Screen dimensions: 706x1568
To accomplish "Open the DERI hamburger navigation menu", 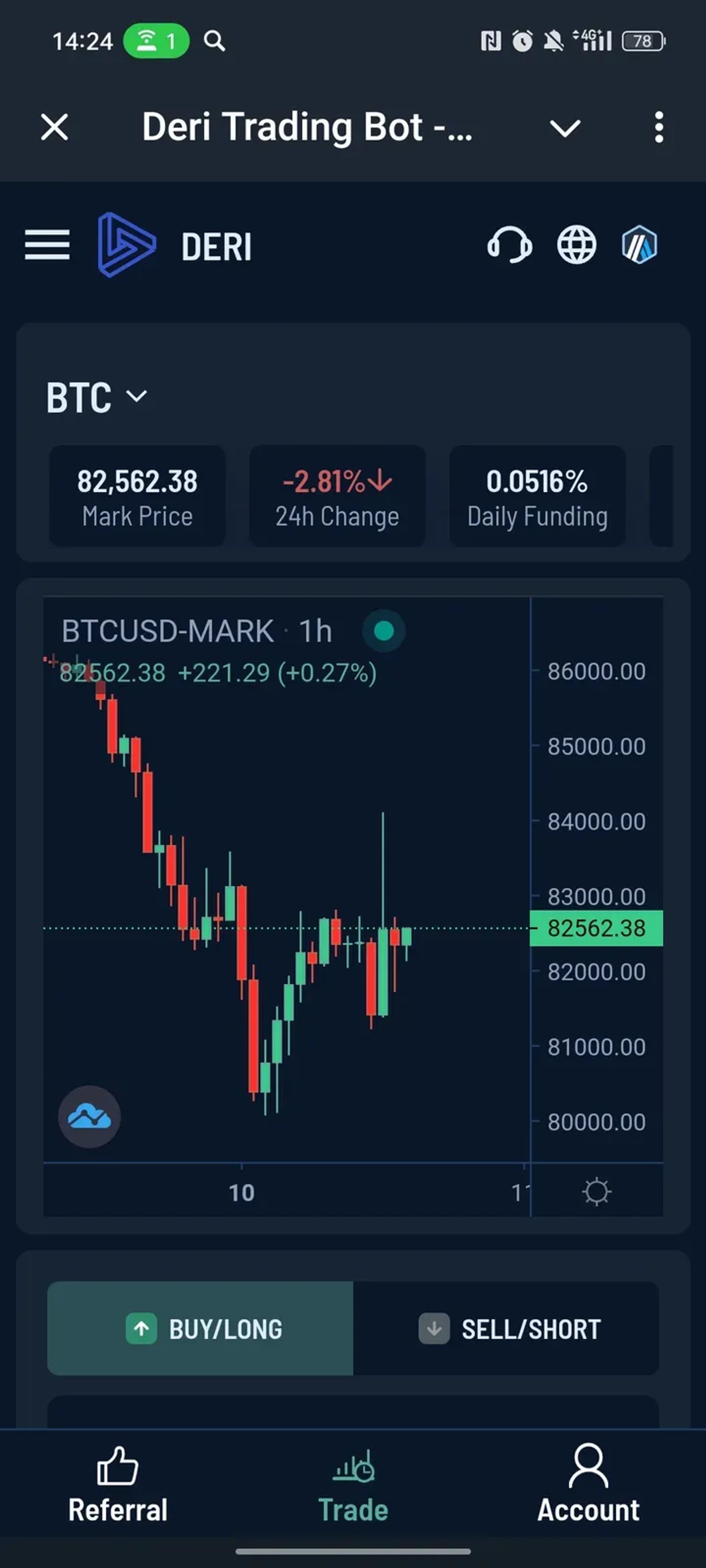I will (x=47, y=244).
